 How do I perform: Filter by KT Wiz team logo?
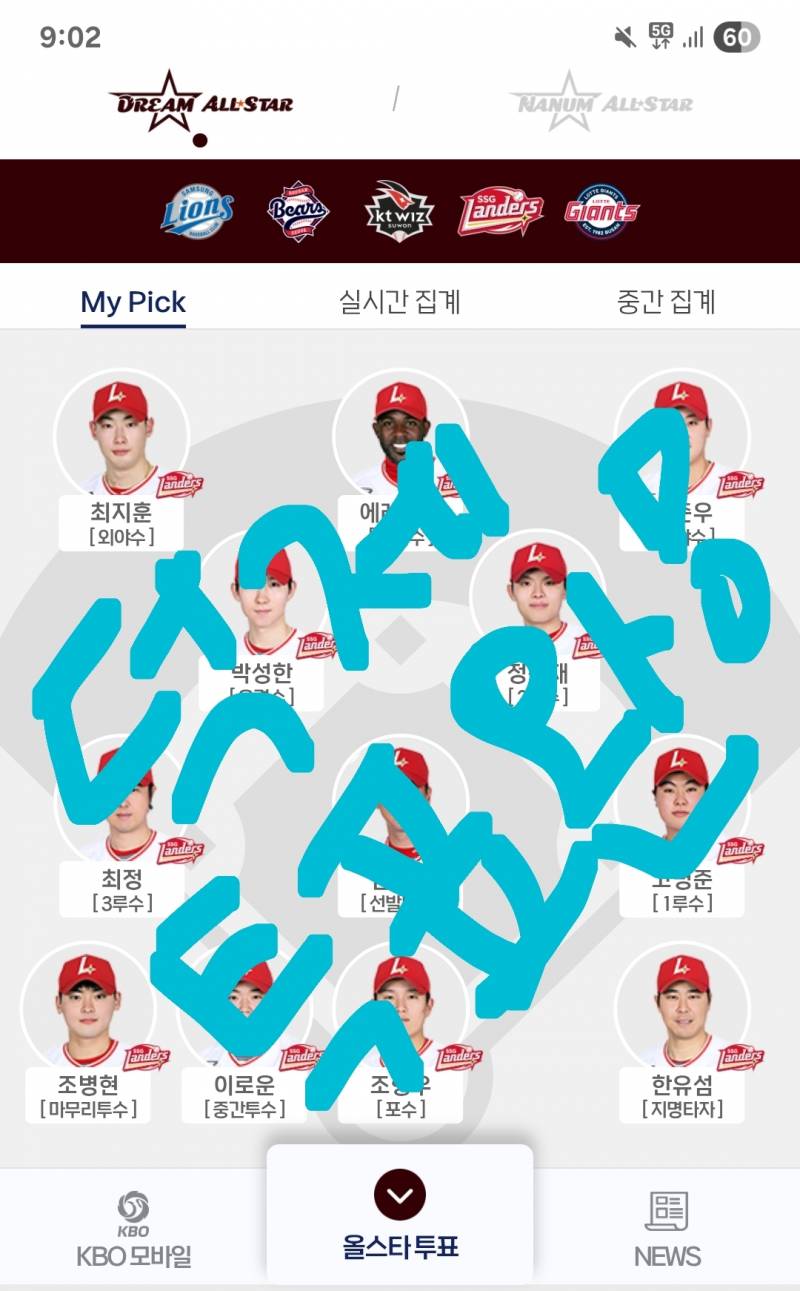[399, 211]
